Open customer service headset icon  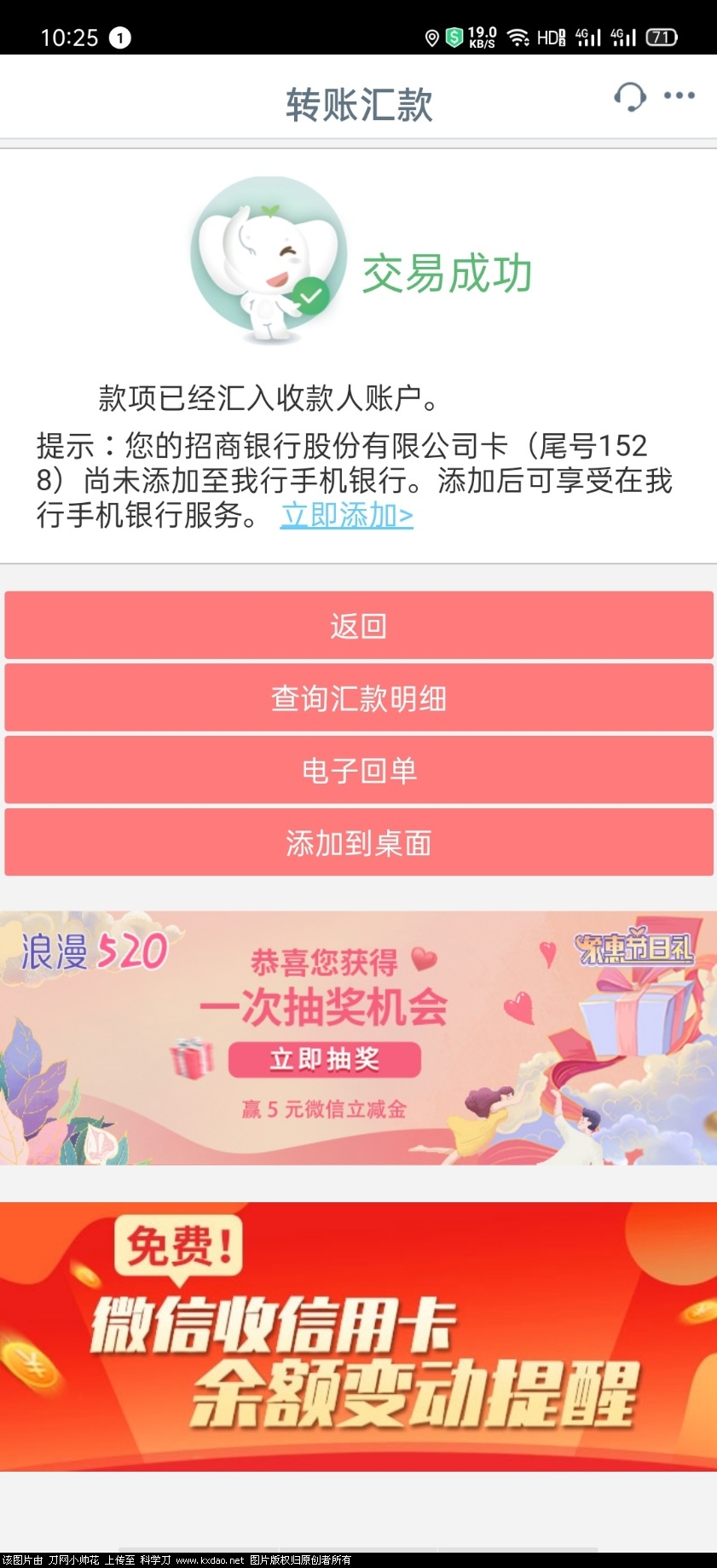coord(630,97)
